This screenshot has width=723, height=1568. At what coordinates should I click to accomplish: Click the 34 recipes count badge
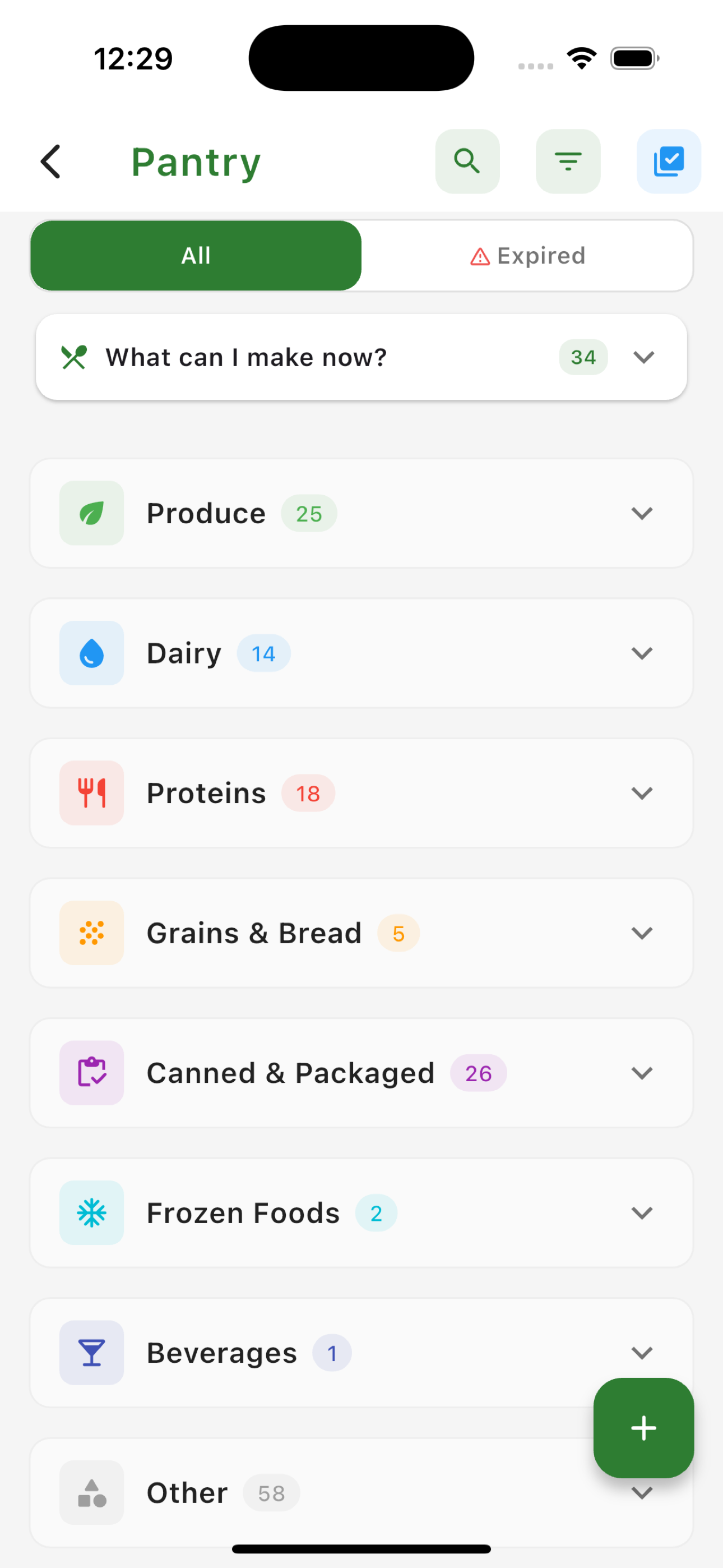pyautogui.click(x=582, y=357)
